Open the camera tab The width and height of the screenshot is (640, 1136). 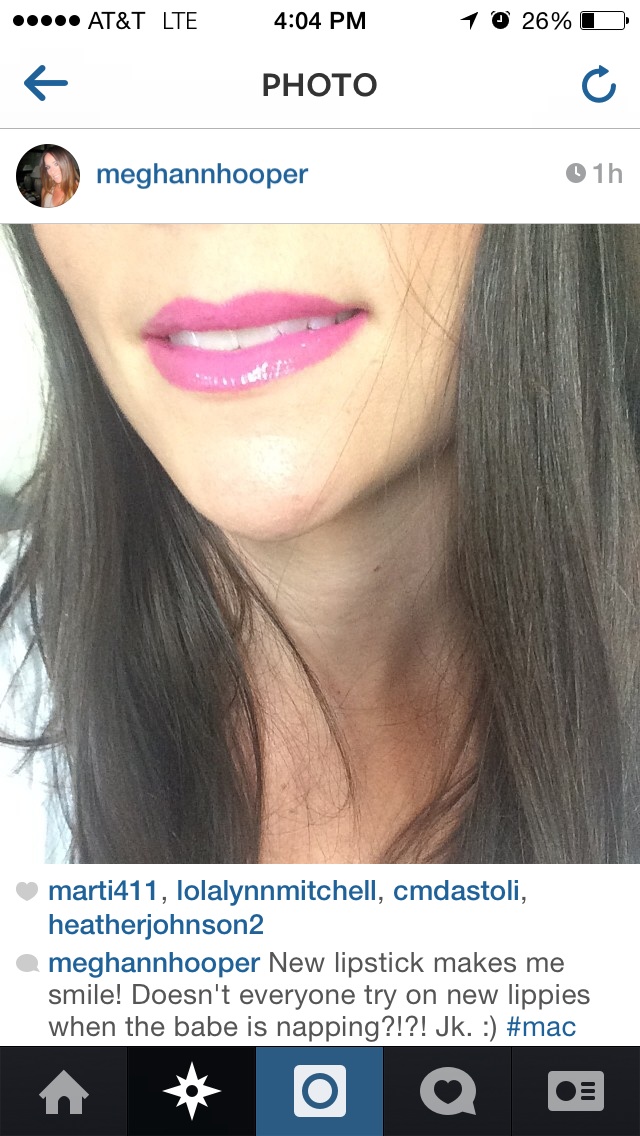point(320,1091)
